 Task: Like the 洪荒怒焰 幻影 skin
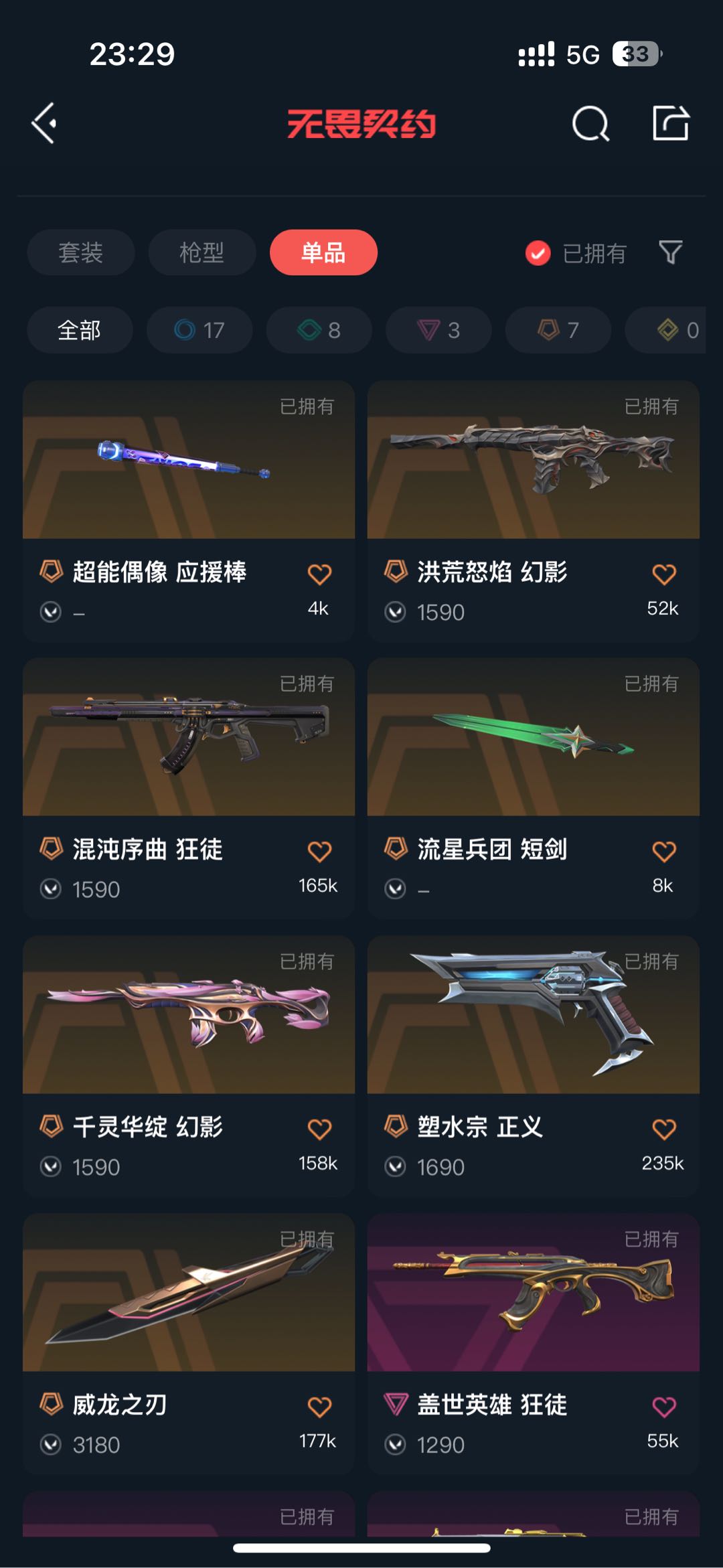click(x=663, y=574)
